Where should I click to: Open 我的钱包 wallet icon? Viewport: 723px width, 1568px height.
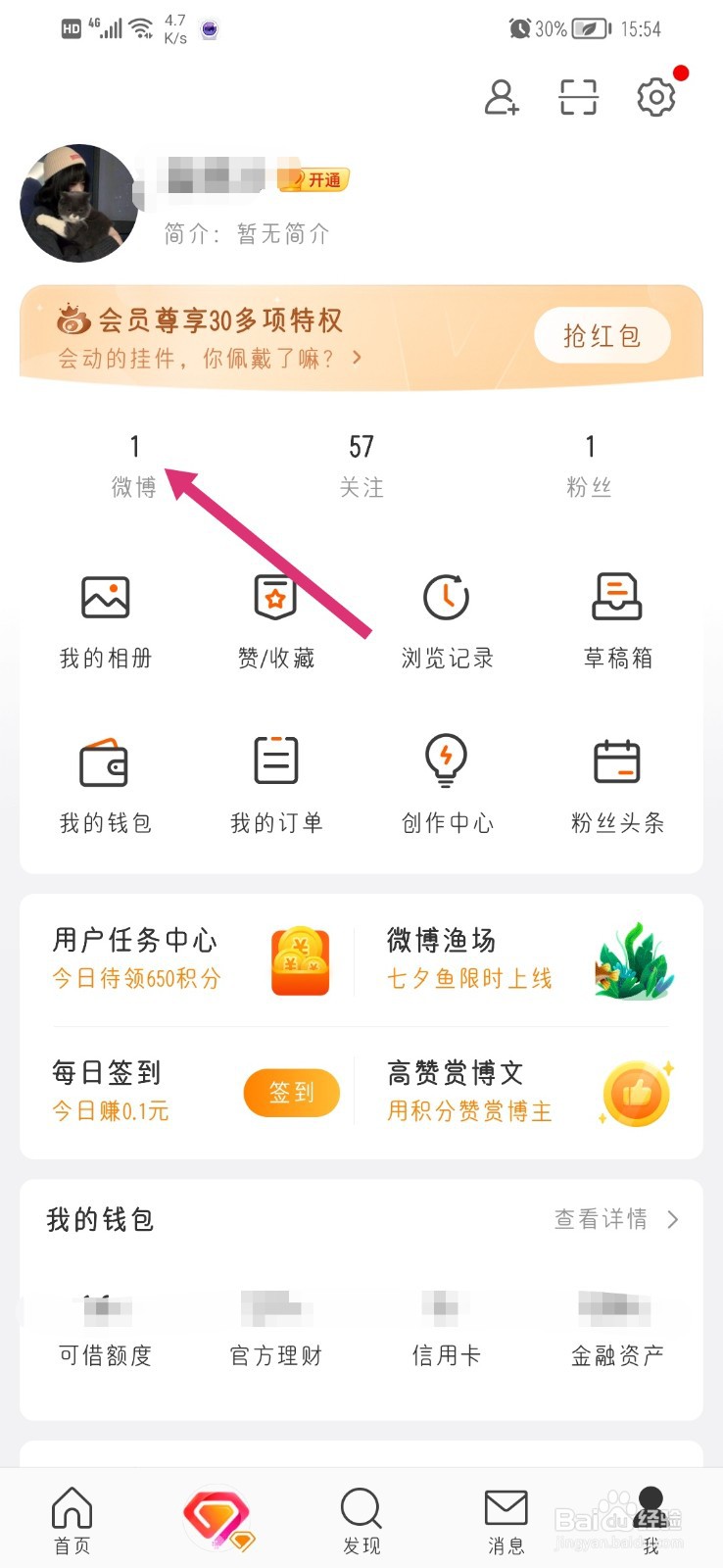coord(103,782)
